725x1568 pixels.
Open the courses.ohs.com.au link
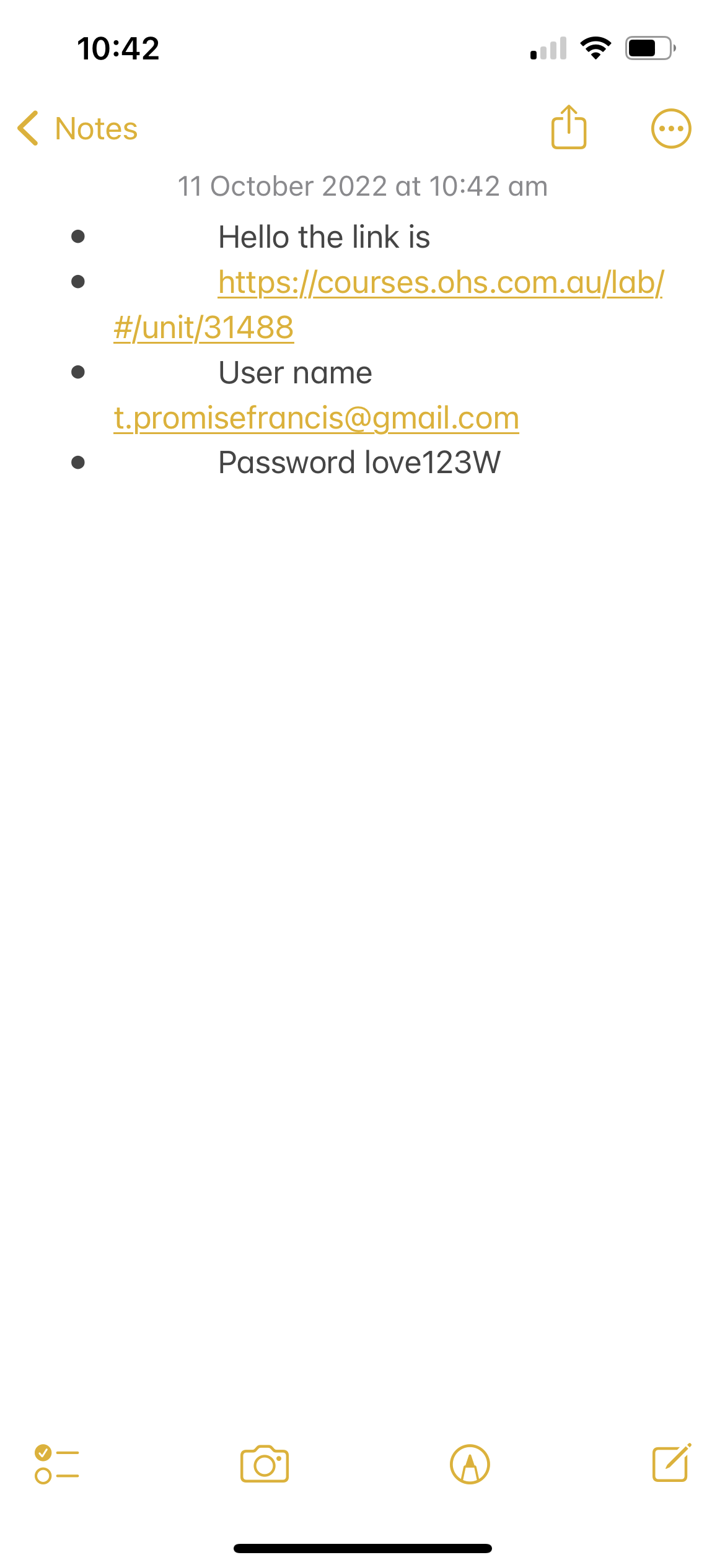tap(440, 283)
